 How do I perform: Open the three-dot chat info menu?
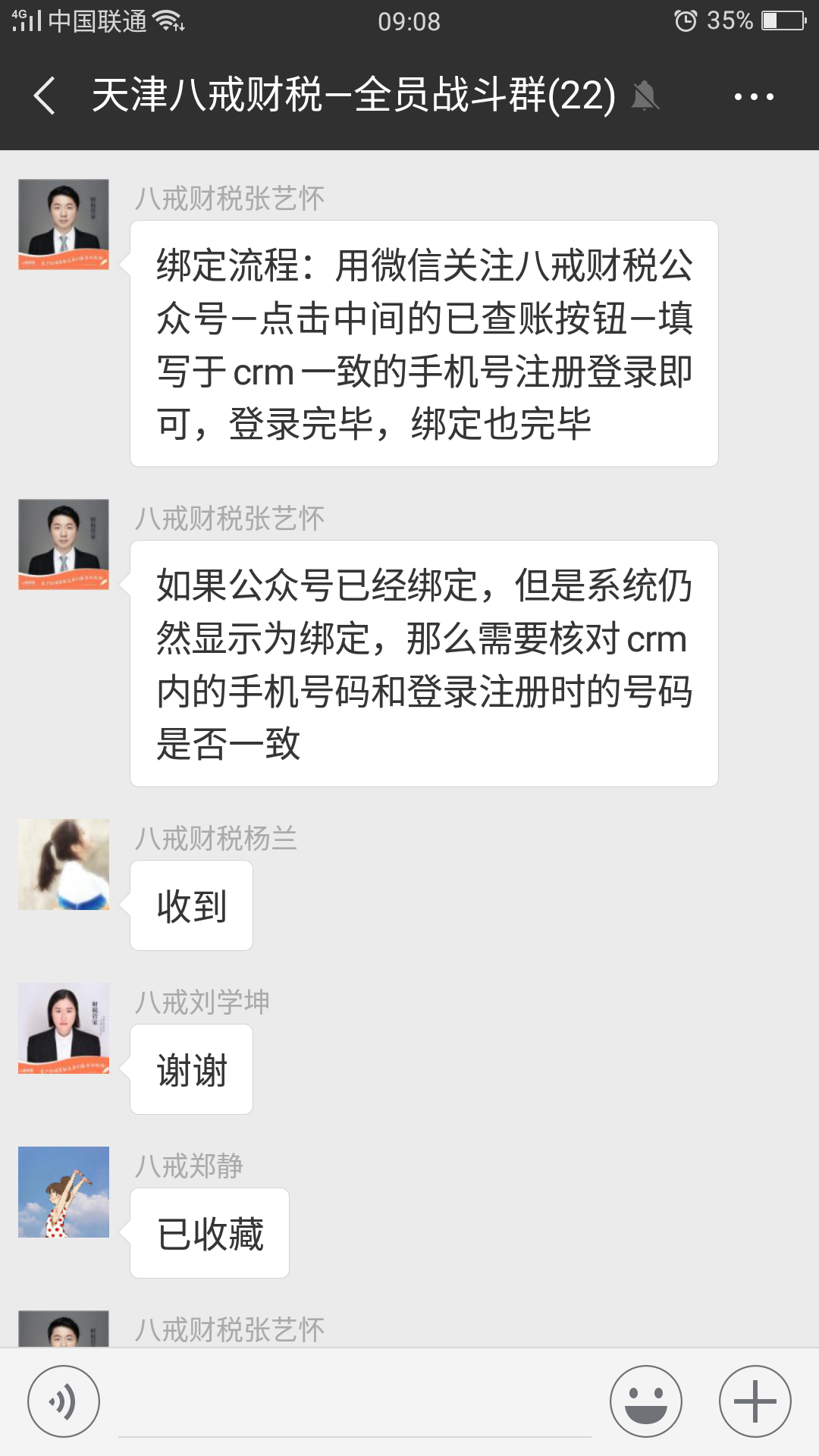tap(754, 97)
